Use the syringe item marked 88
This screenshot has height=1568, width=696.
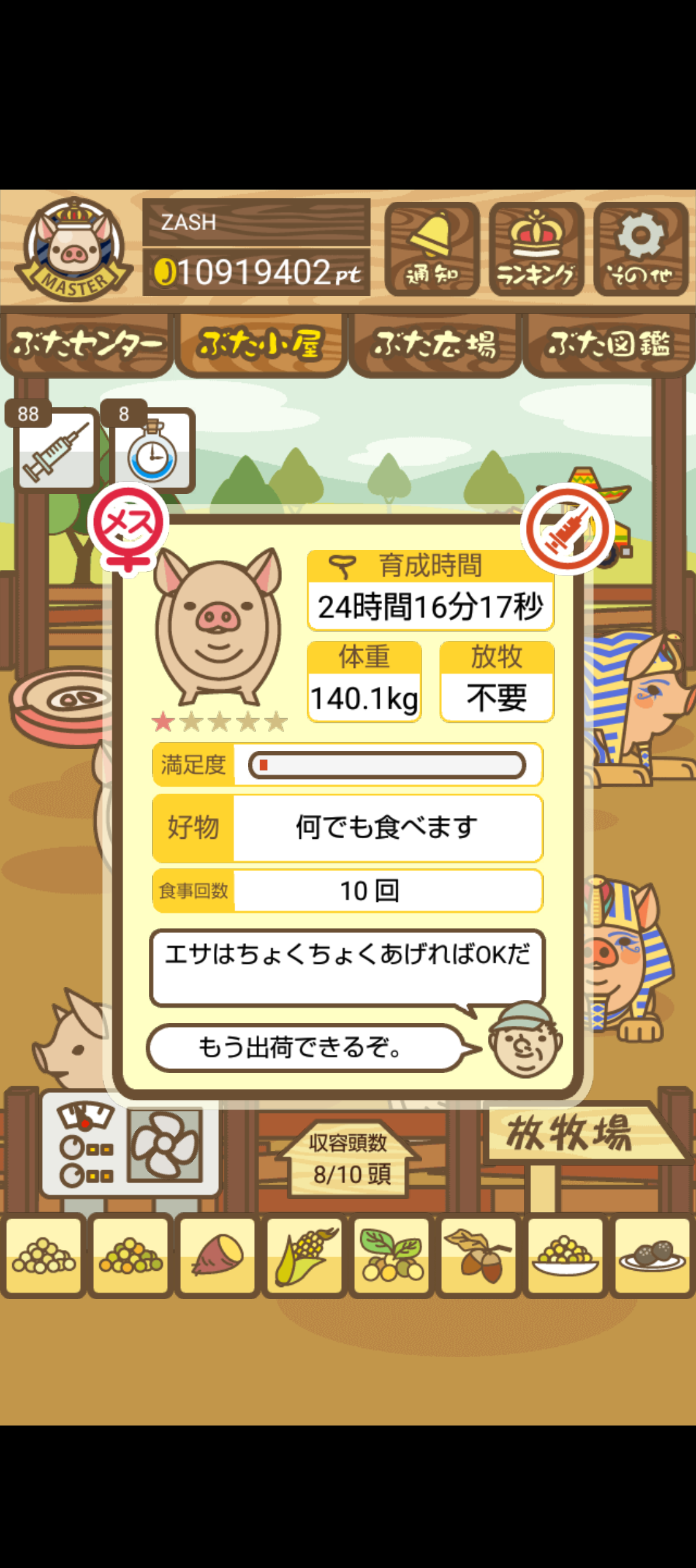pyautogui.click(x=55, y=450)
